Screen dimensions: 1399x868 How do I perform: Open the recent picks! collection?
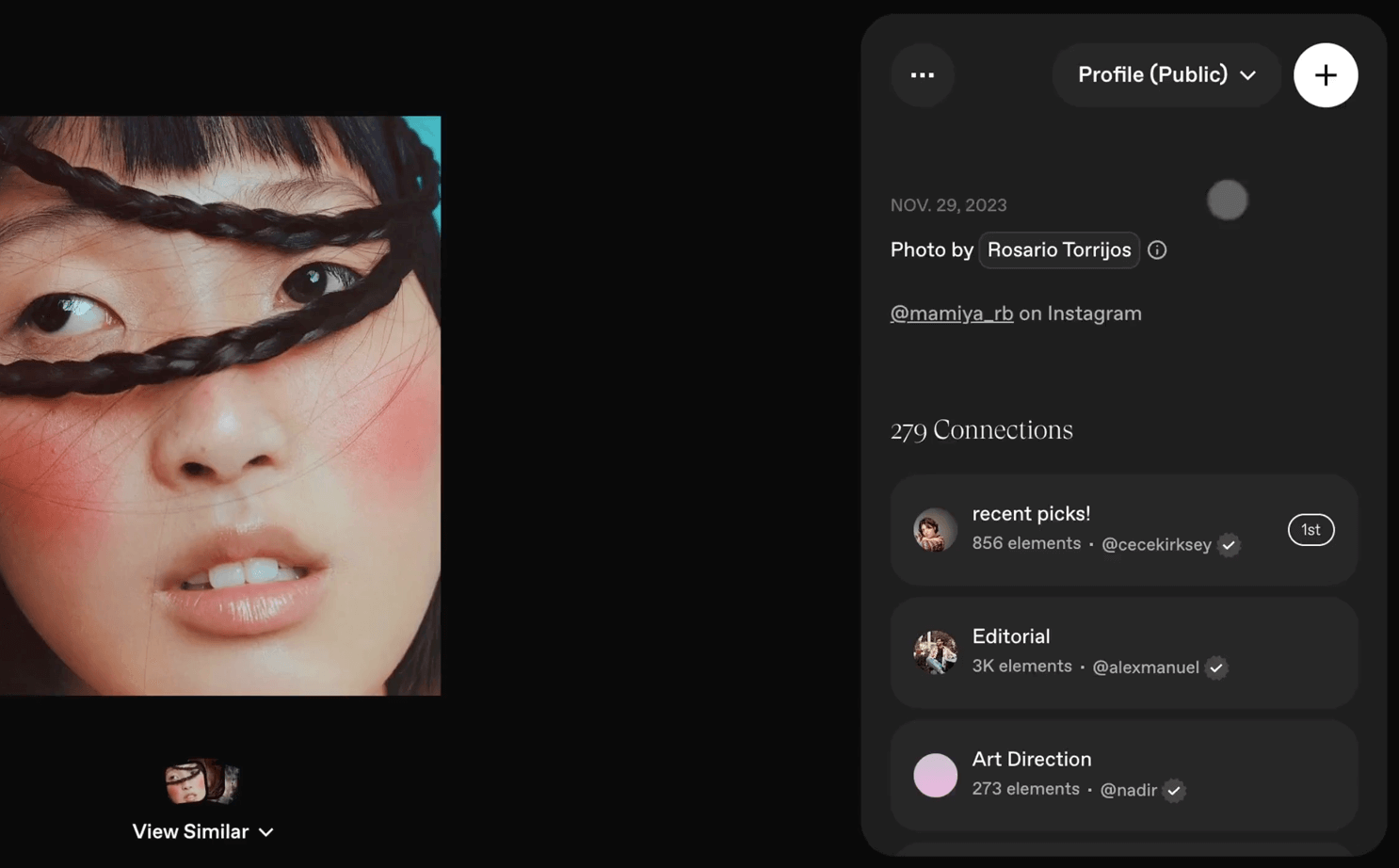coord(1092,529)
